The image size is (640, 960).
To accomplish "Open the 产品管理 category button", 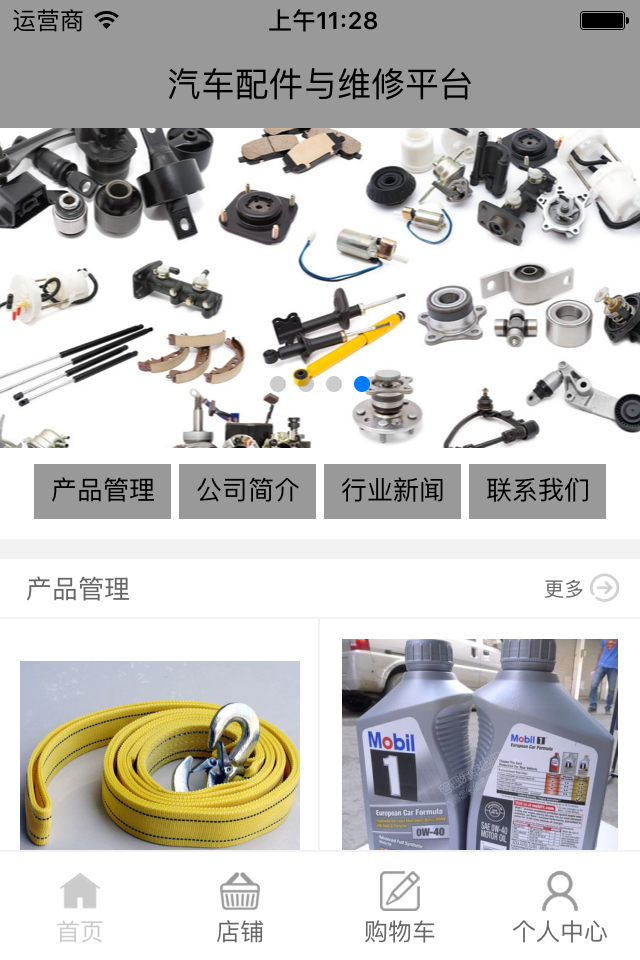I will click(102, 491).
